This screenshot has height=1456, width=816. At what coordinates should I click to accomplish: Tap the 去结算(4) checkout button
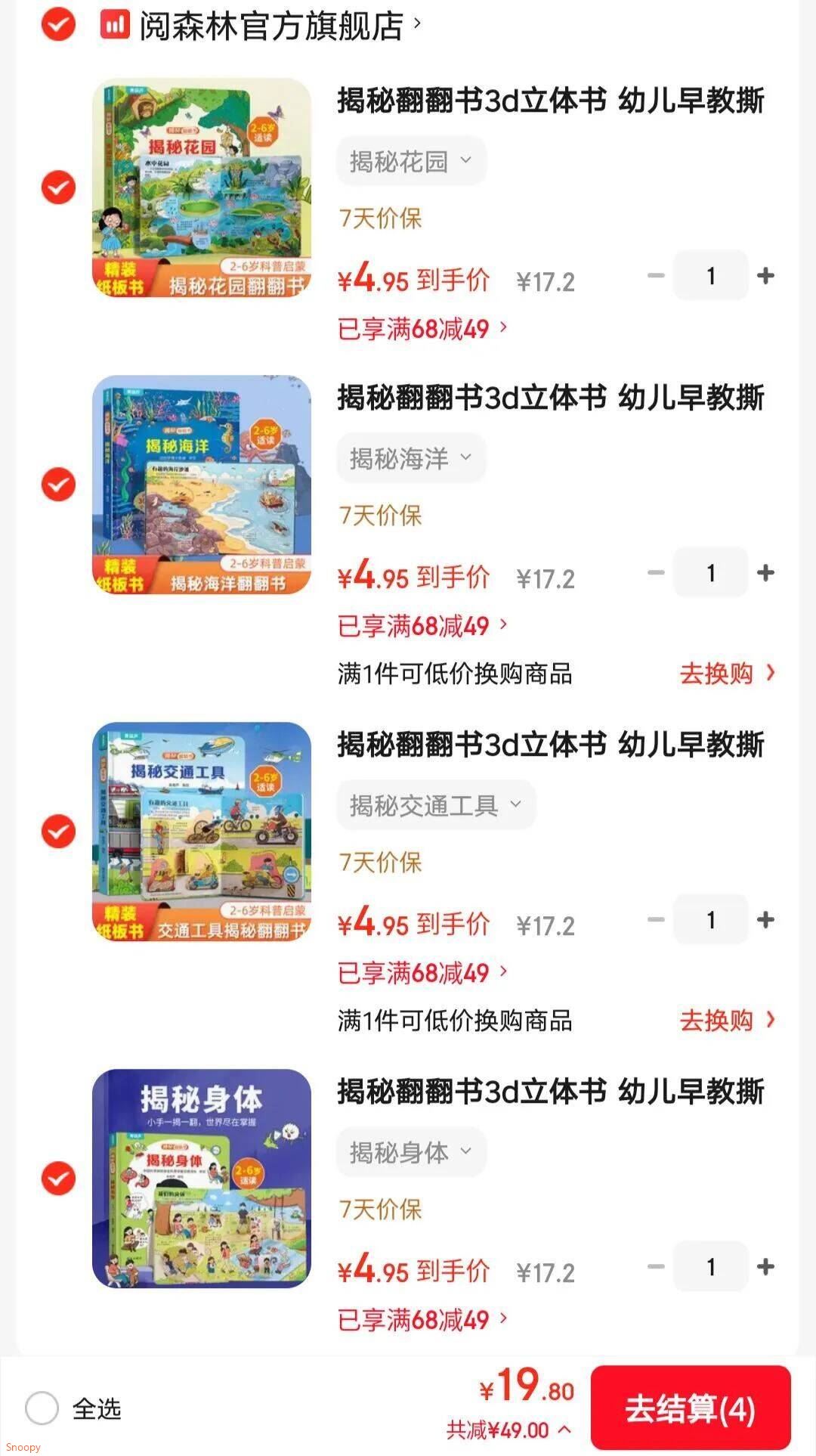[690, 1408]
